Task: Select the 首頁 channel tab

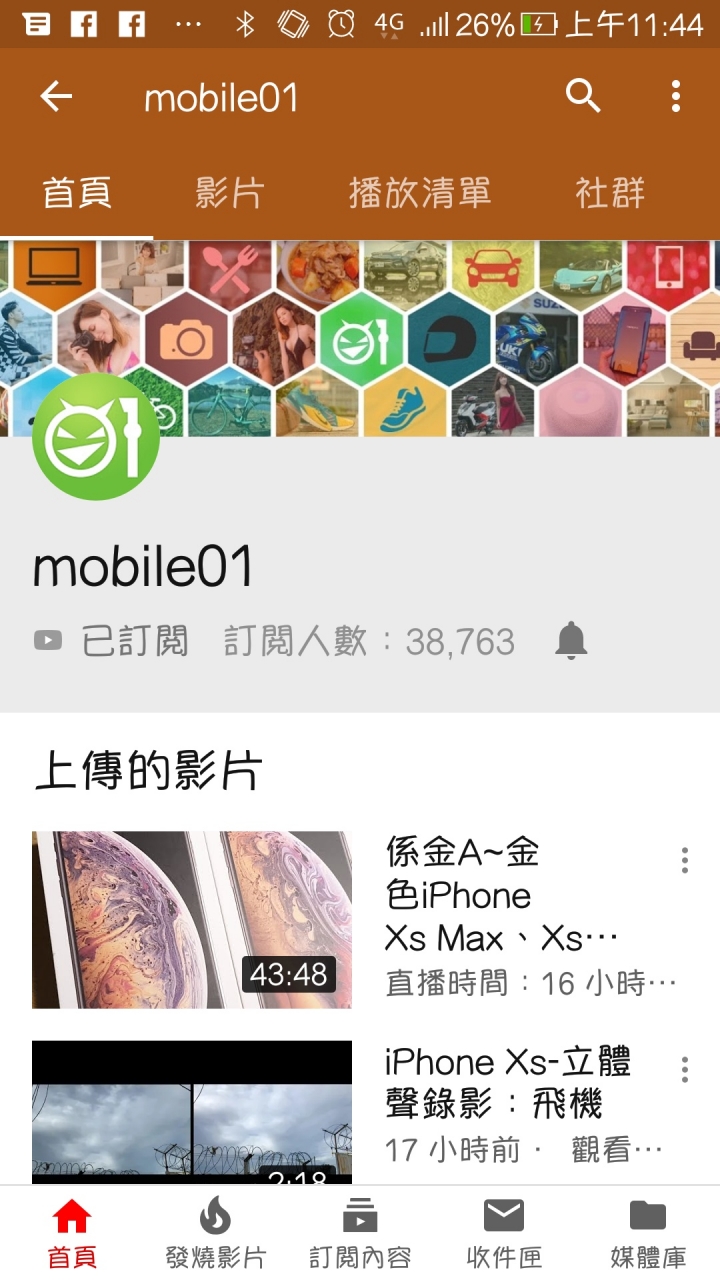Action: (76, 193)
